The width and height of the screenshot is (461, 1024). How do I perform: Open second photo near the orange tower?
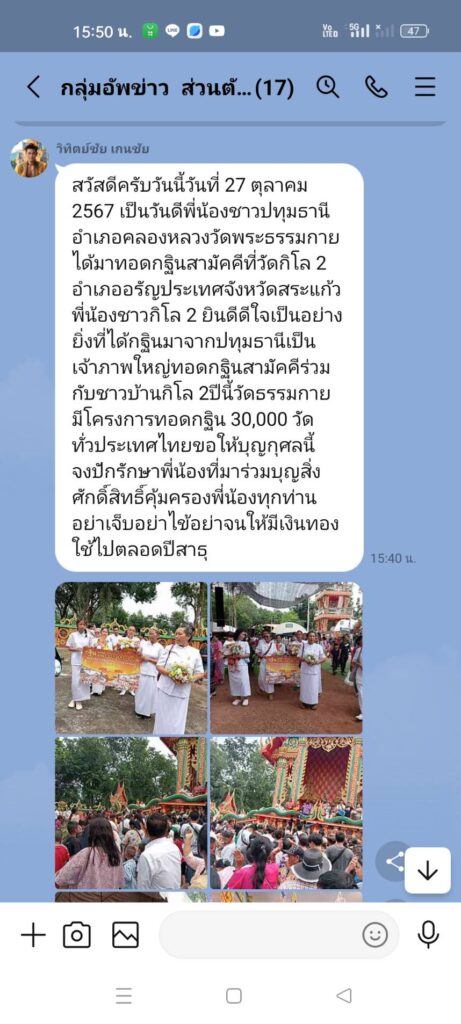[286, 658]
